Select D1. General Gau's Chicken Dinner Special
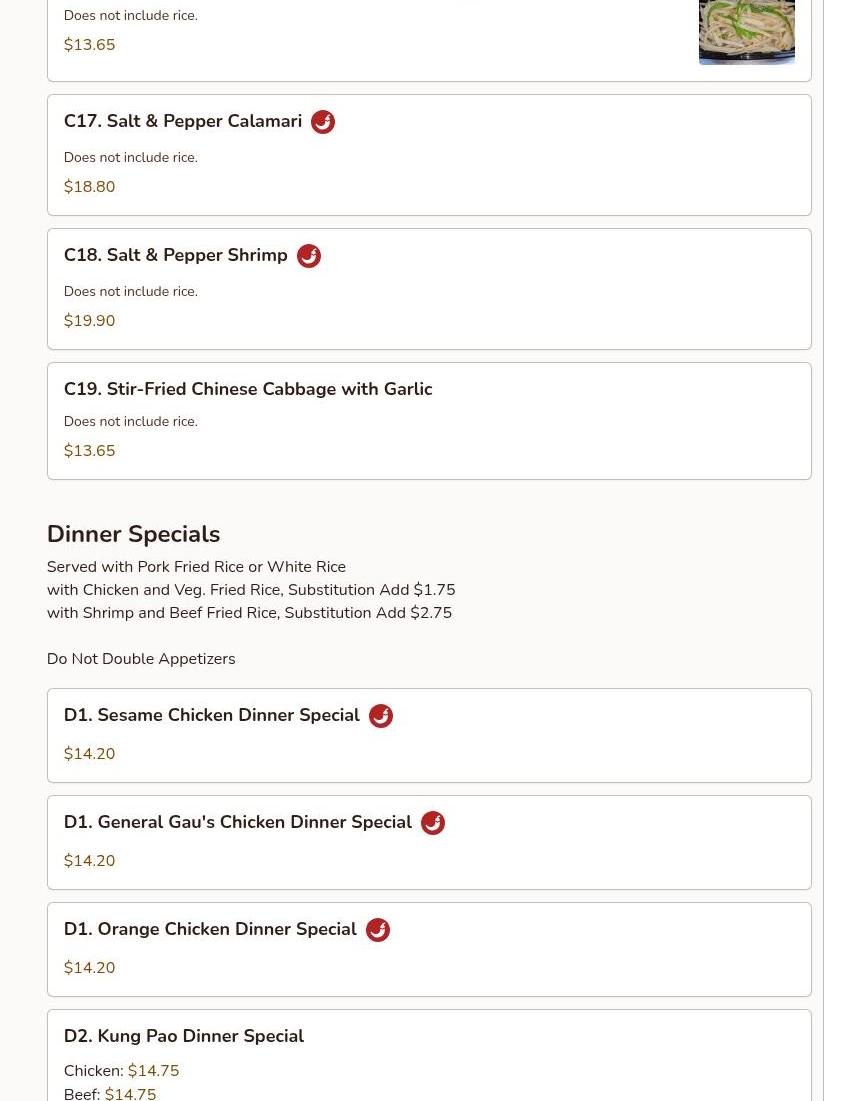This screenshot has height=1101, width=844. [x=428, y=842]
